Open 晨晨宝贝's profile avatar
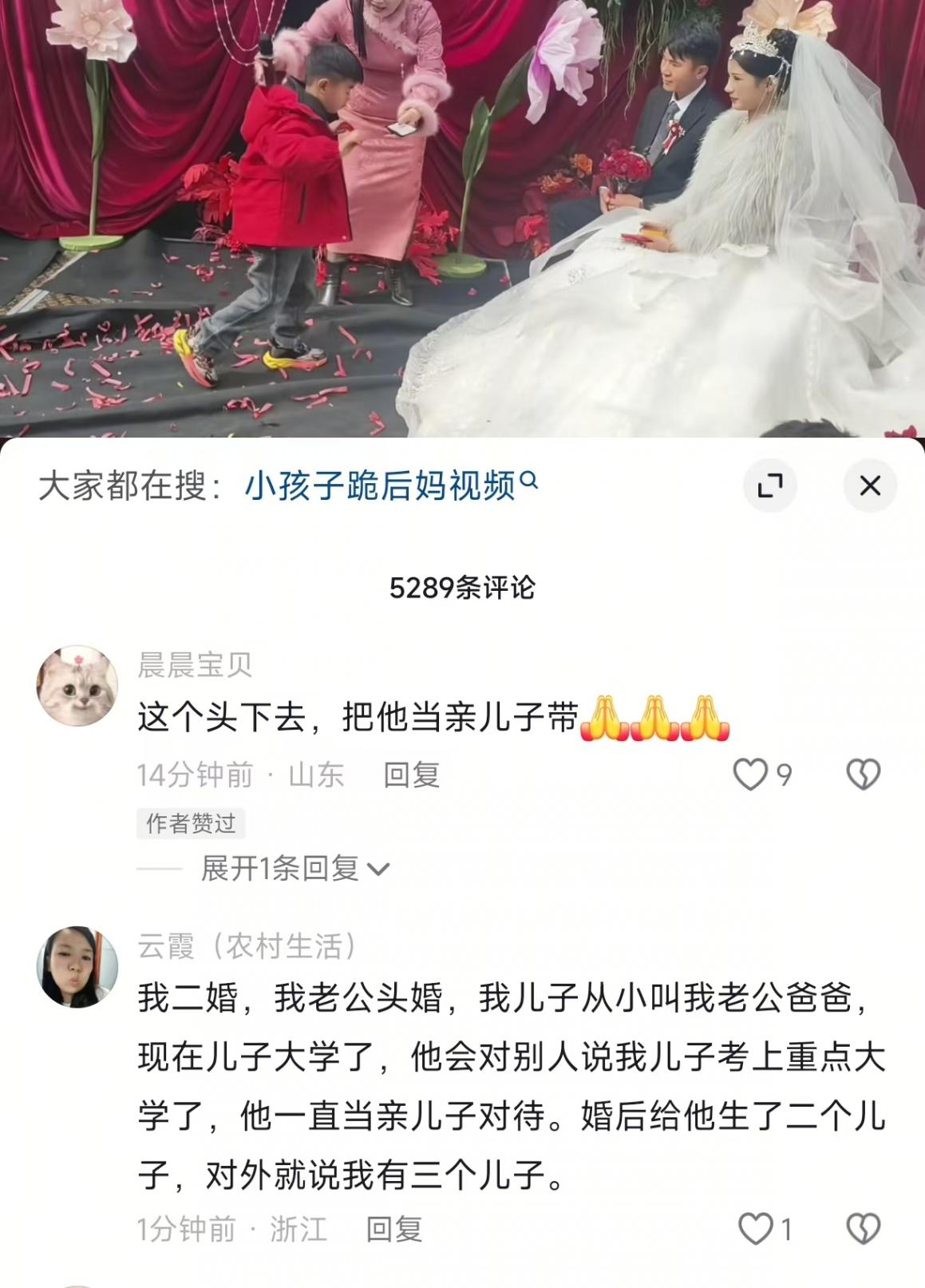The height and width of the screenshot is (1288, 925). tap(77, 686)
